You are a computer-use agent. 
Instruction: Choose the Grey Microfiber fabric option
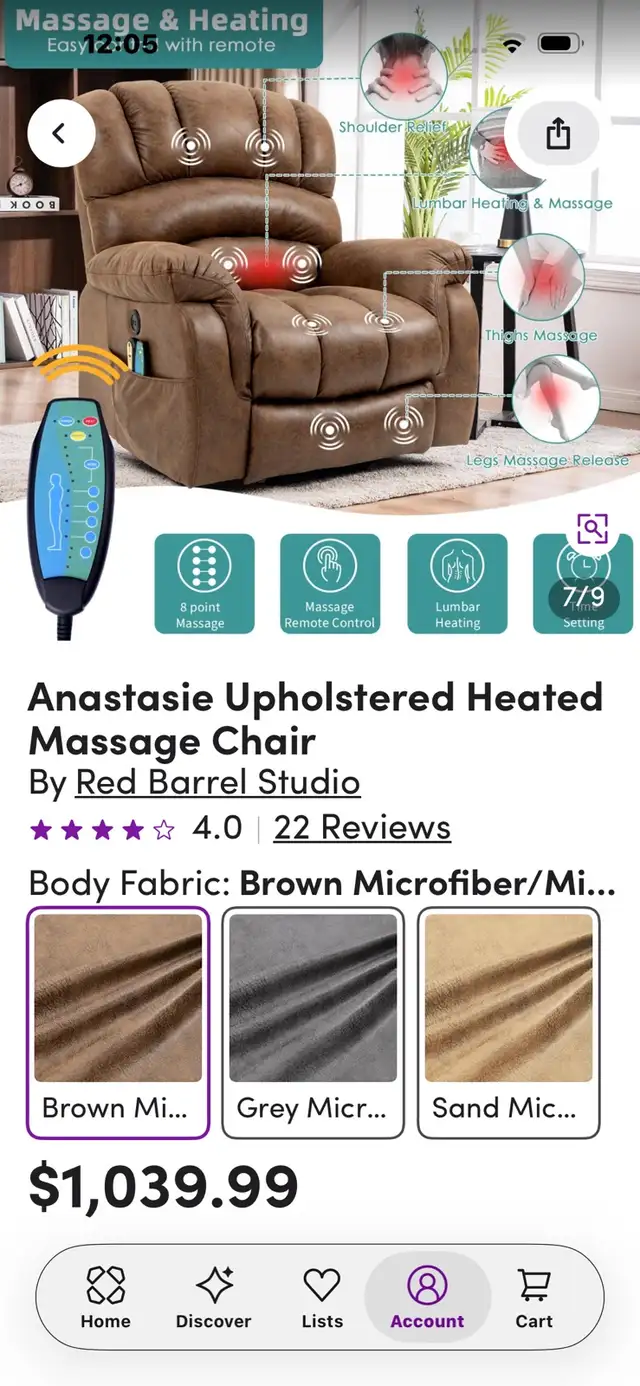pyautogui.click(x=313, y=1022)
